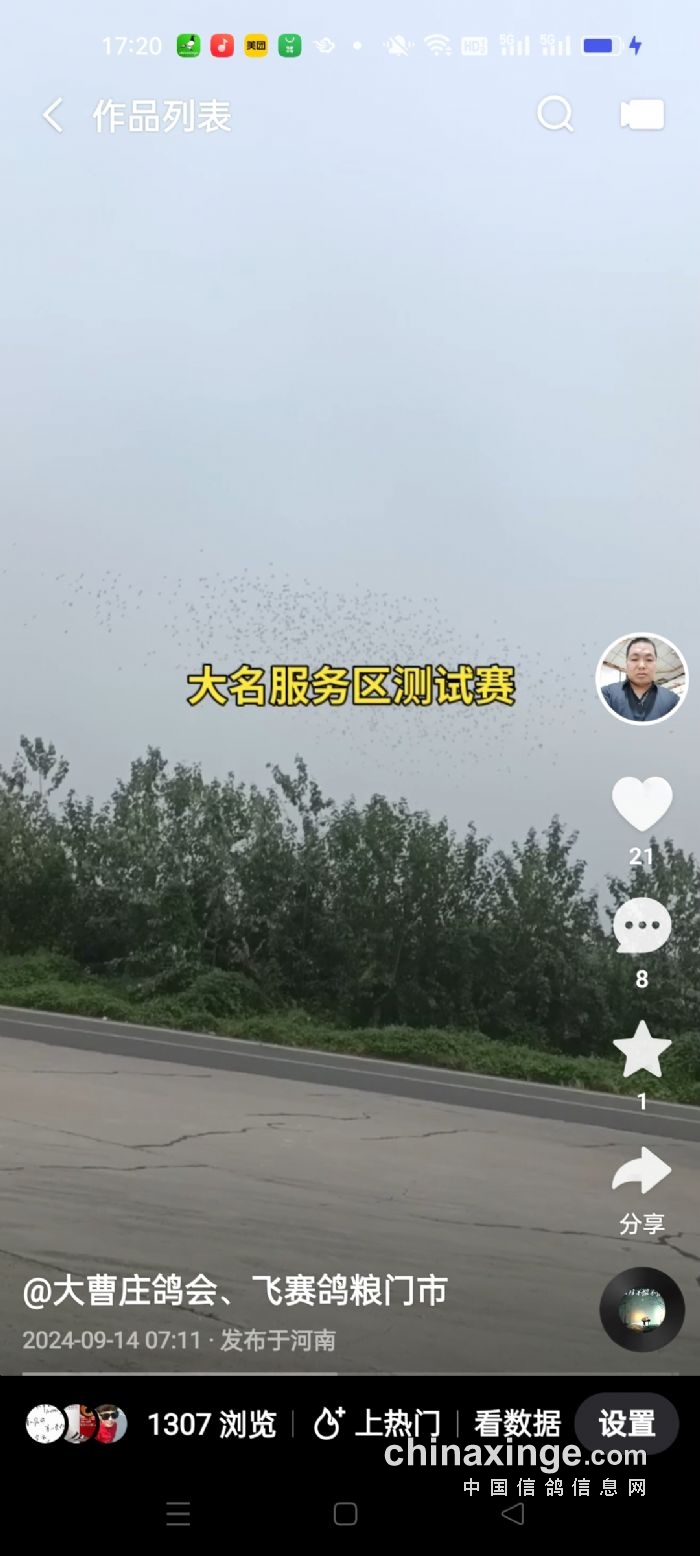The image size is (700, 1556).
Task: Go back to the 作品列表 page
Action: pyautogui.click(x=53, y=116)
